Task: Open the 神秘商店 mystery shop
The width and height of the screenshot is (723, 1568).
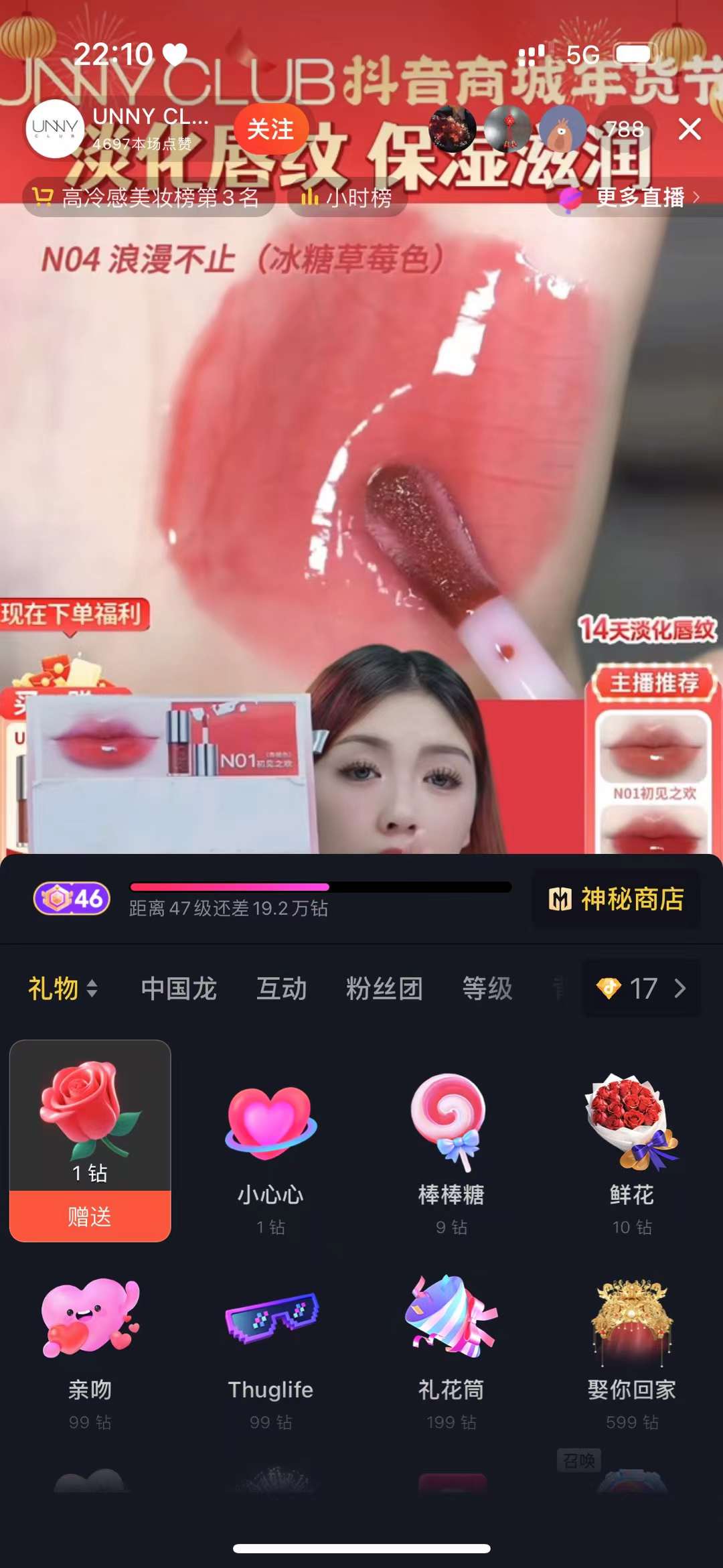Action: pos(616,899)
